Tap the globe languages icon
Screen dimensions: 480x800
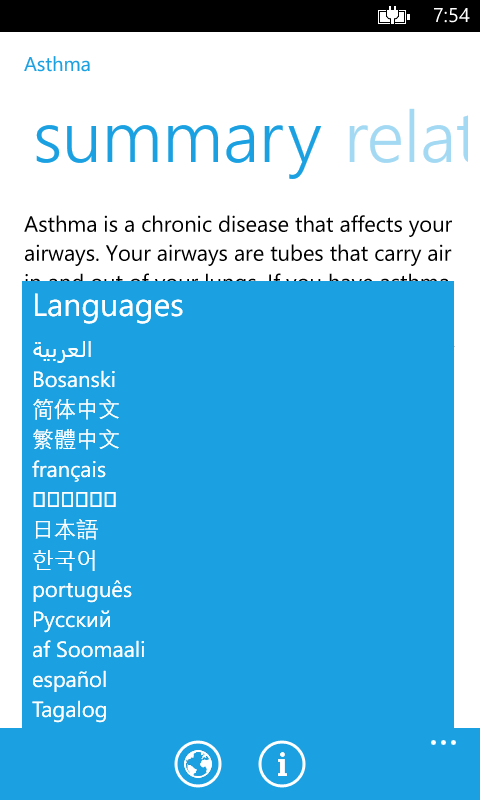coord(198,764)
